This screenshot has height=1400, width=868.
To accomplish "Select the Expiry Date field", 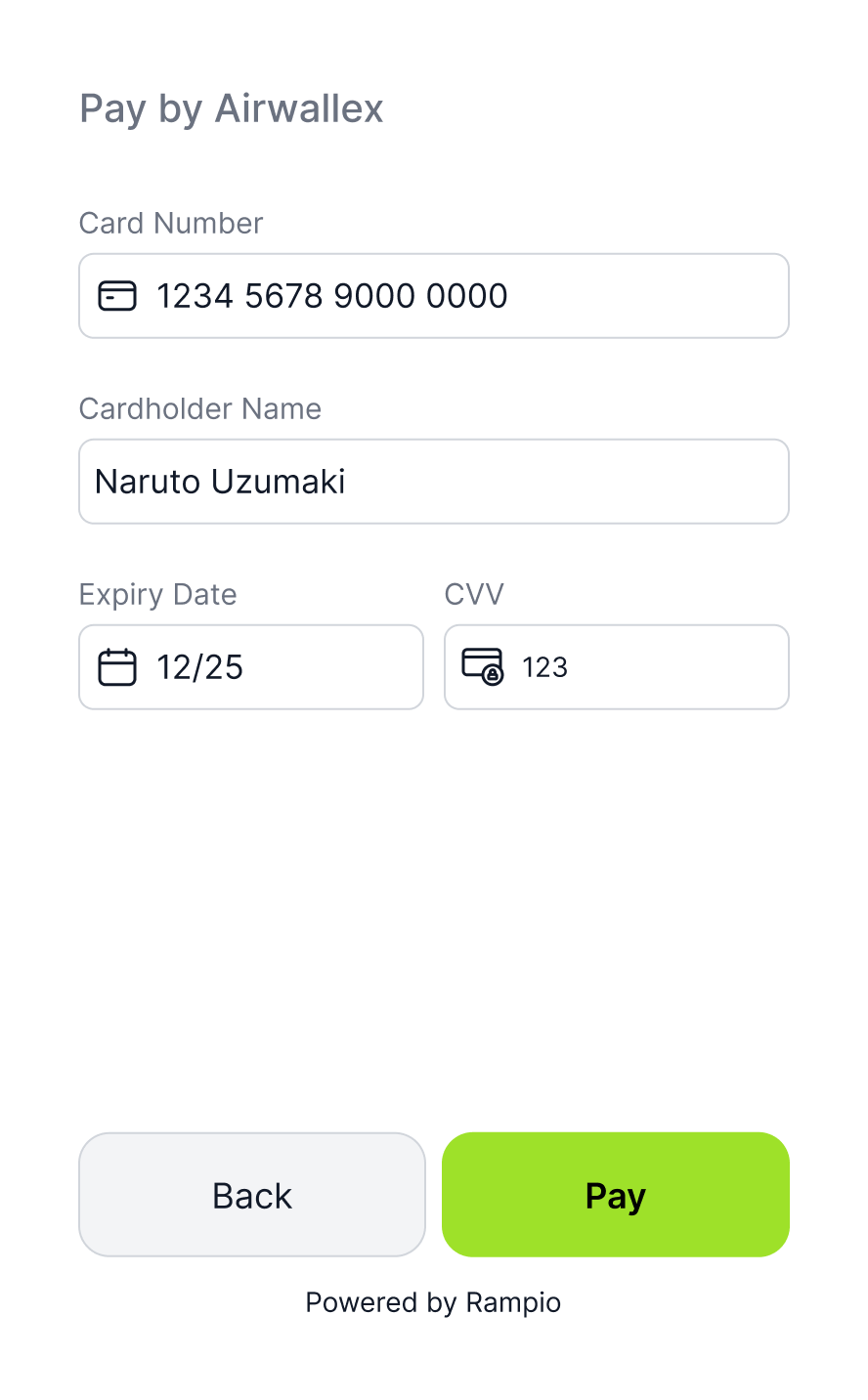I will tap(251, 667).
